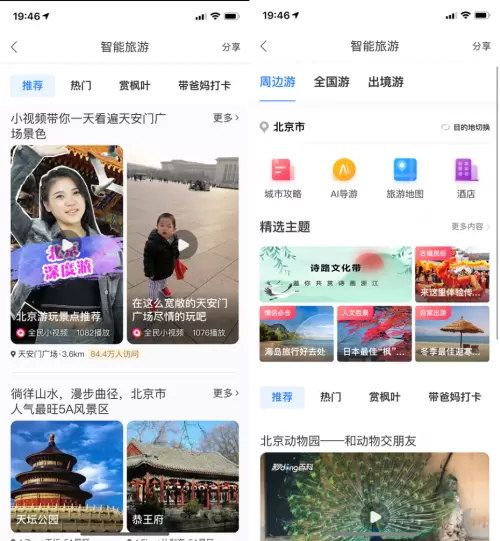Open the 日本最佳枫 theme card
Image resolution: width=500 pixels, height=541 pixels.
pyautogui.click(x=374, y=334)
